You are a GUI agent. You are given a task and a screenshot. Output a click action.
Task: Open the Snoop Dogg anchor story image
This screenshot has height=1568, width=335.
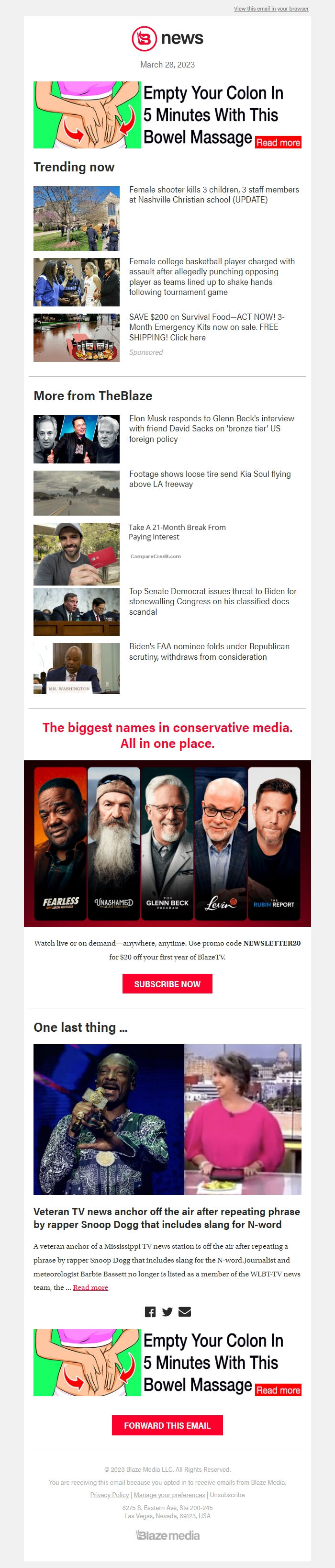(x=167, y=1119)
